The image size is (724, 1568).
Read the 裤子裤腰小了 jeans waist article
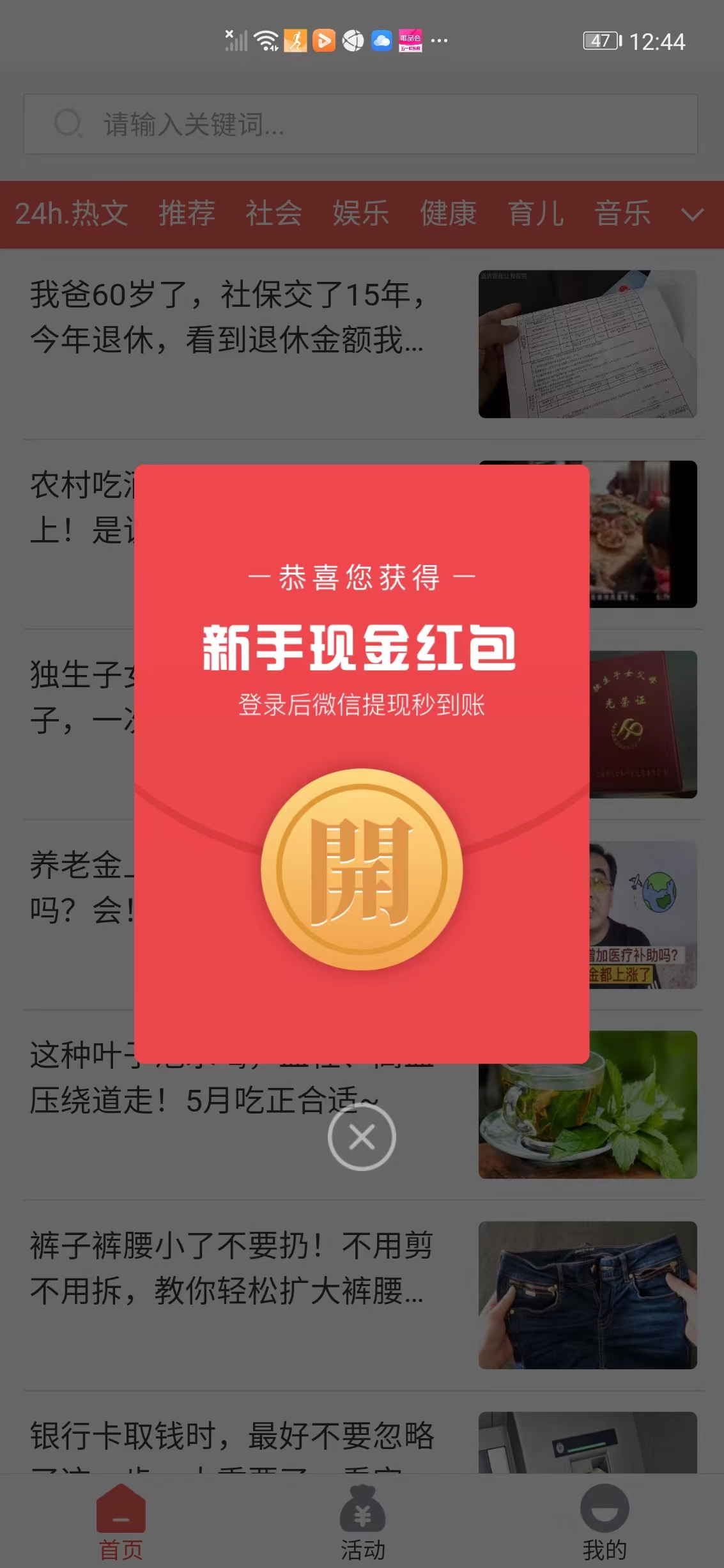(231, 1268)
